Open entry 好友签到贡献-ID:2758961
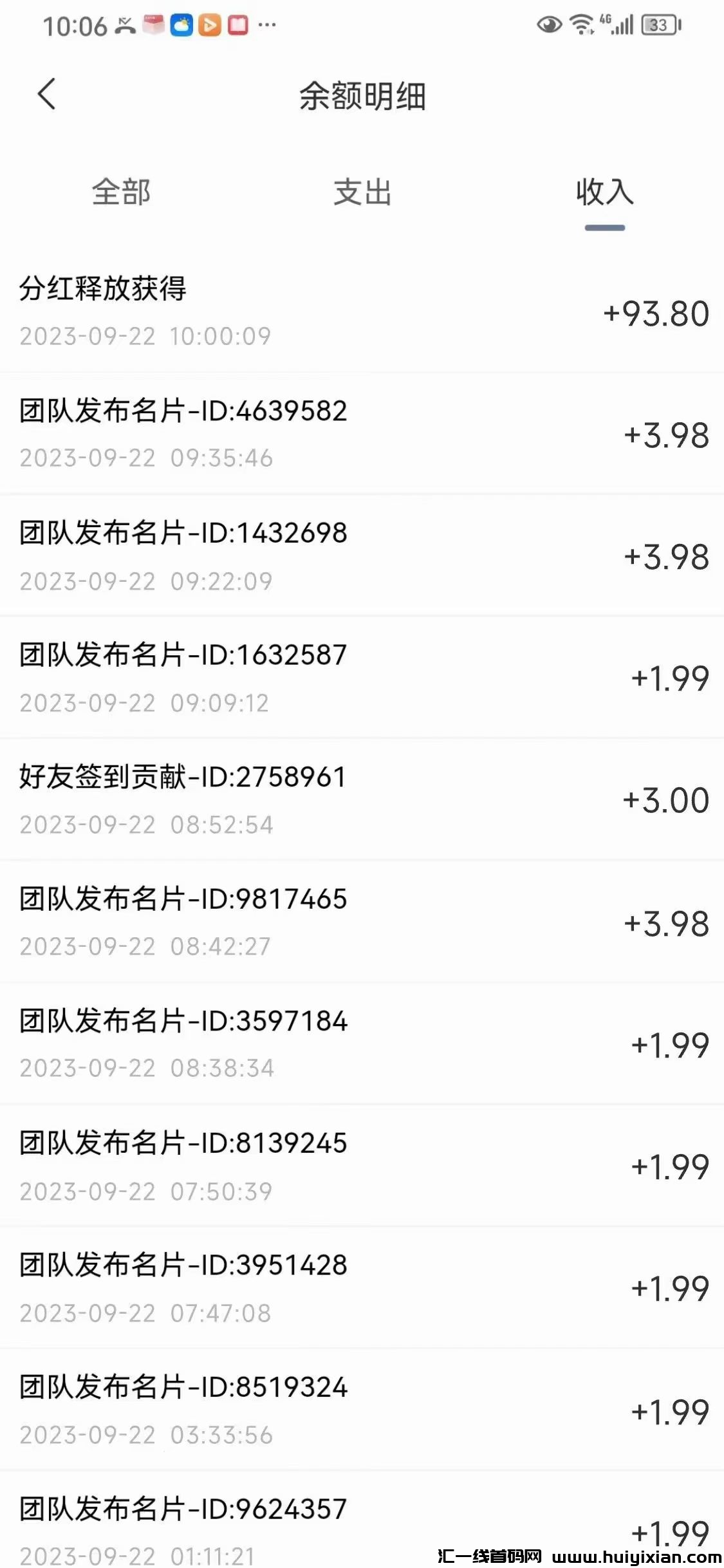The height and width of the screenshot is (1568, 724). (362, 798)
